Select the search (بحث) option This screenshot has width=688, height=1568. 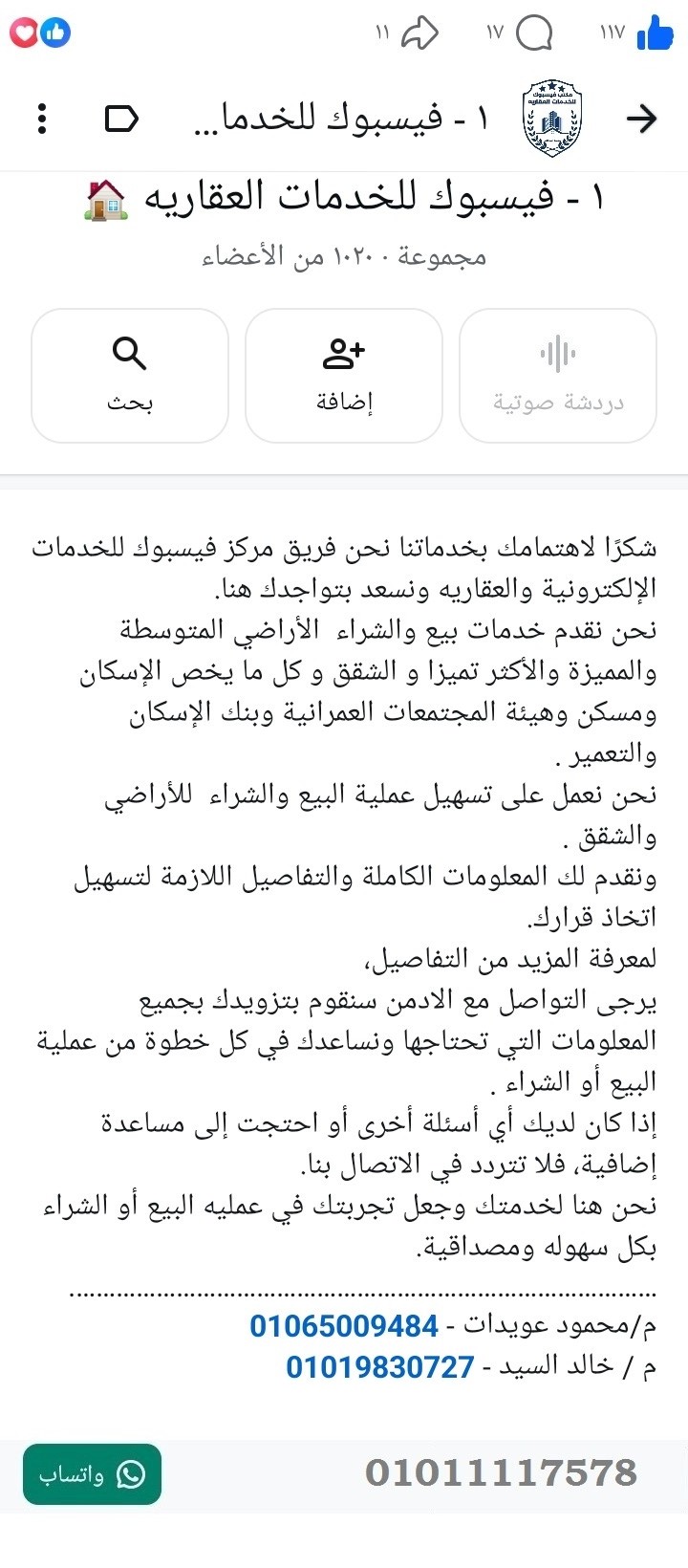pos(129,375)
